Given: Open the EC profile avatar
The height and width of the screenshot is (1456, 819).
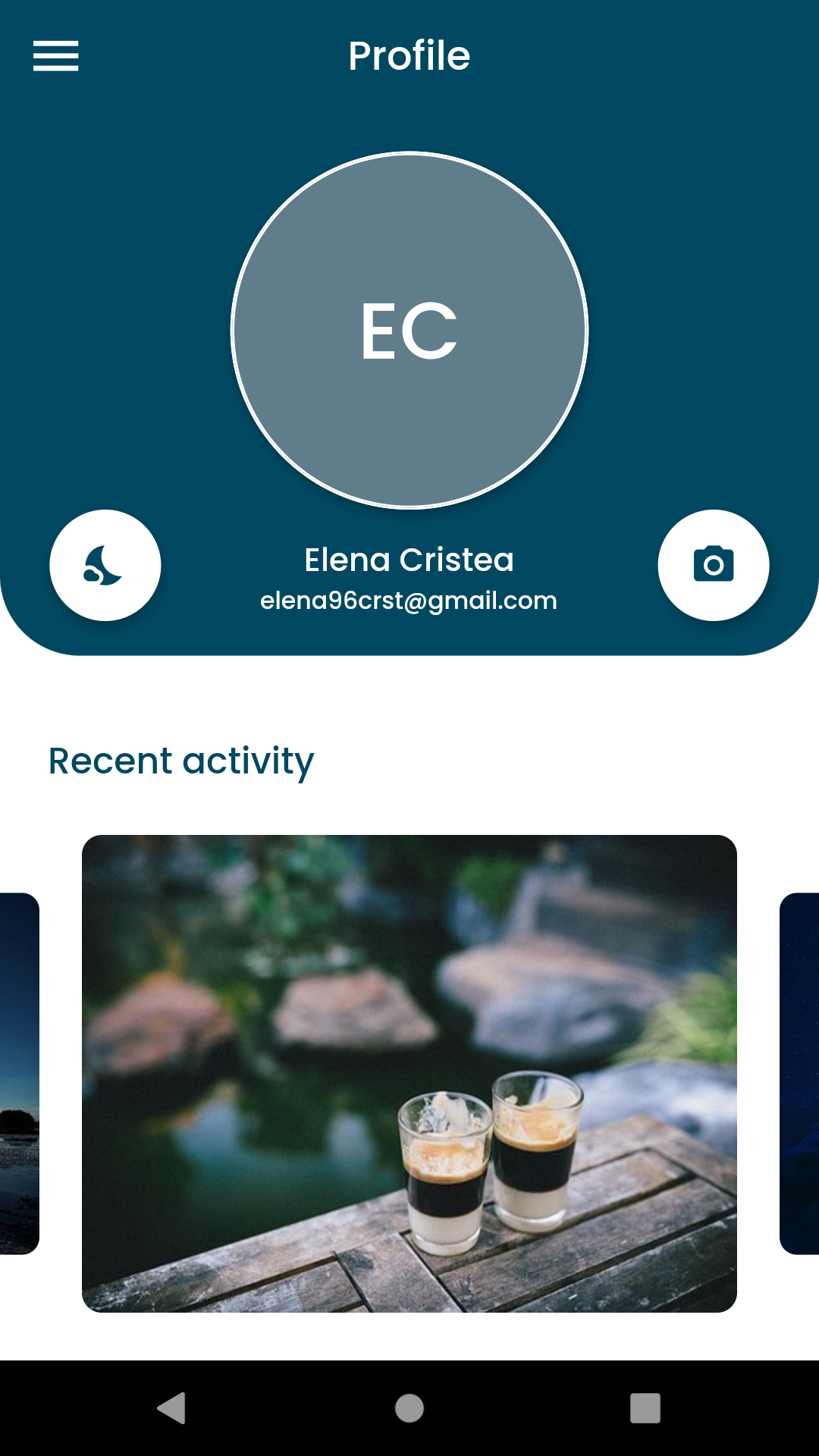Looking at the screenshot, I should pyautogui.click(x=409, y=331).
